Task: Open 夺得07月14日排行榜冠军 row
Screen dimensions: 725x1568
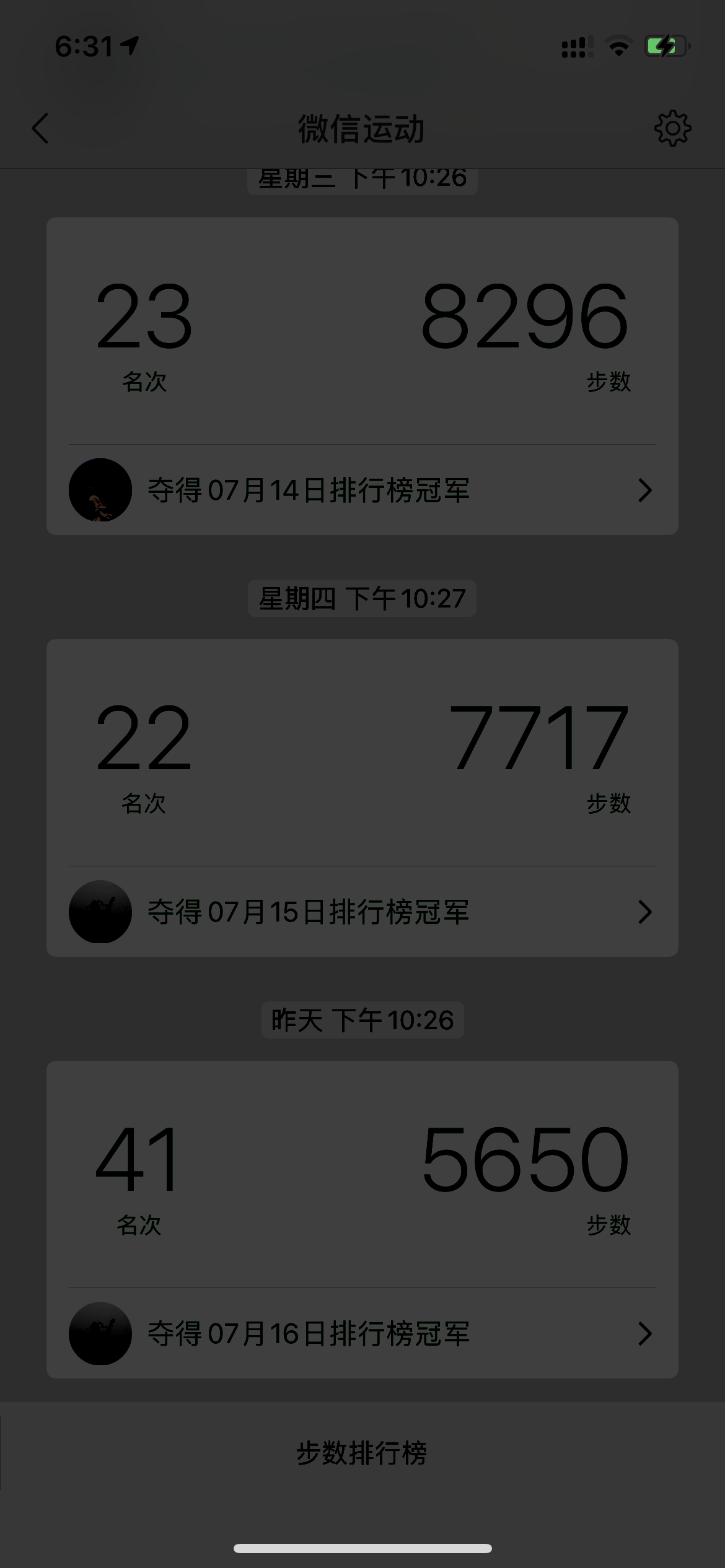Action: click(x=362, y=490)
